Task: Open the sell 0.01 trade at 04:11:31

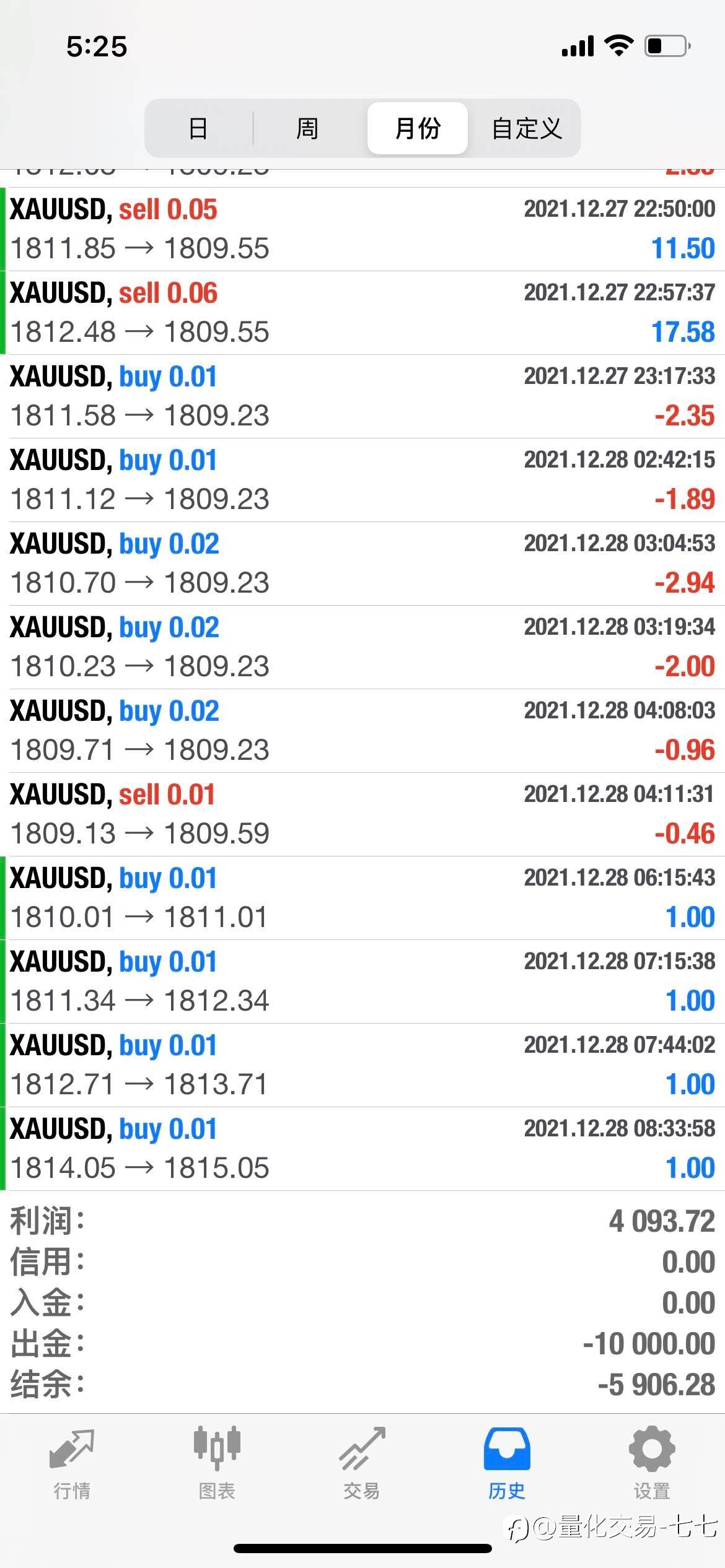Action: [x=362, y=814]
